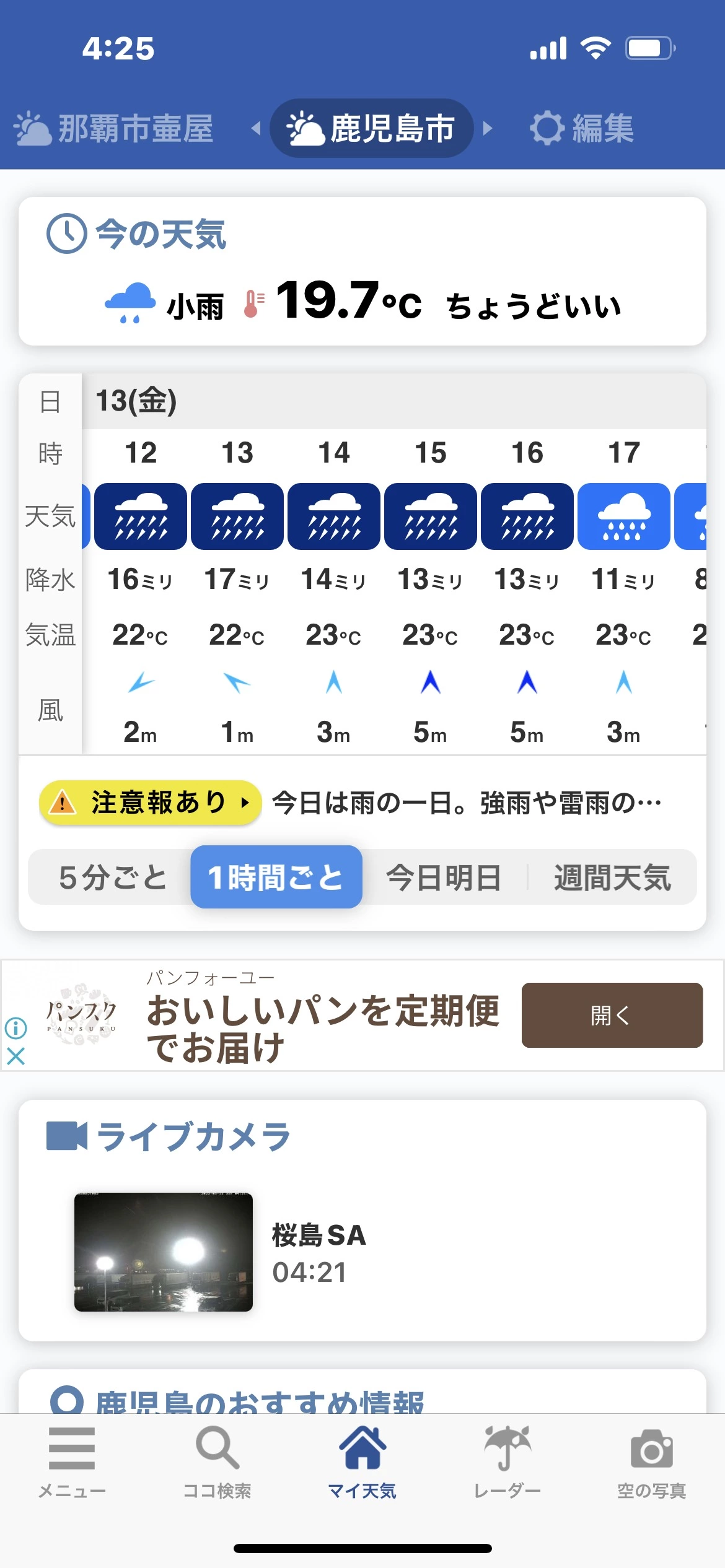Go to the ココ検索 search tab
Screen dimensions: 725x1568
coord(217,1463)
